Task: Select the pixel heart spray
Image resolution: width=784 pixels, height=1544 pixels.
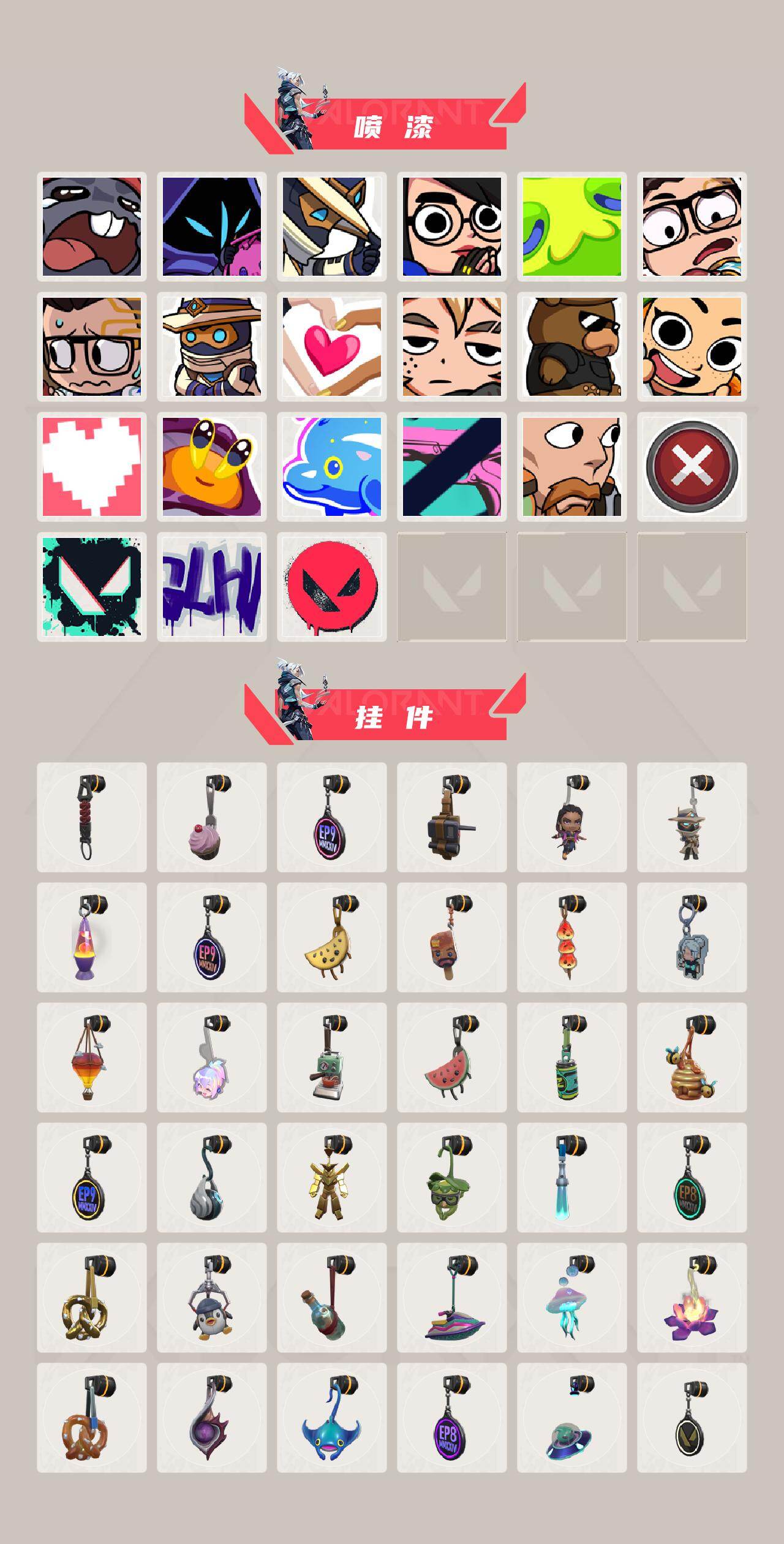Action: coord(91,467)
